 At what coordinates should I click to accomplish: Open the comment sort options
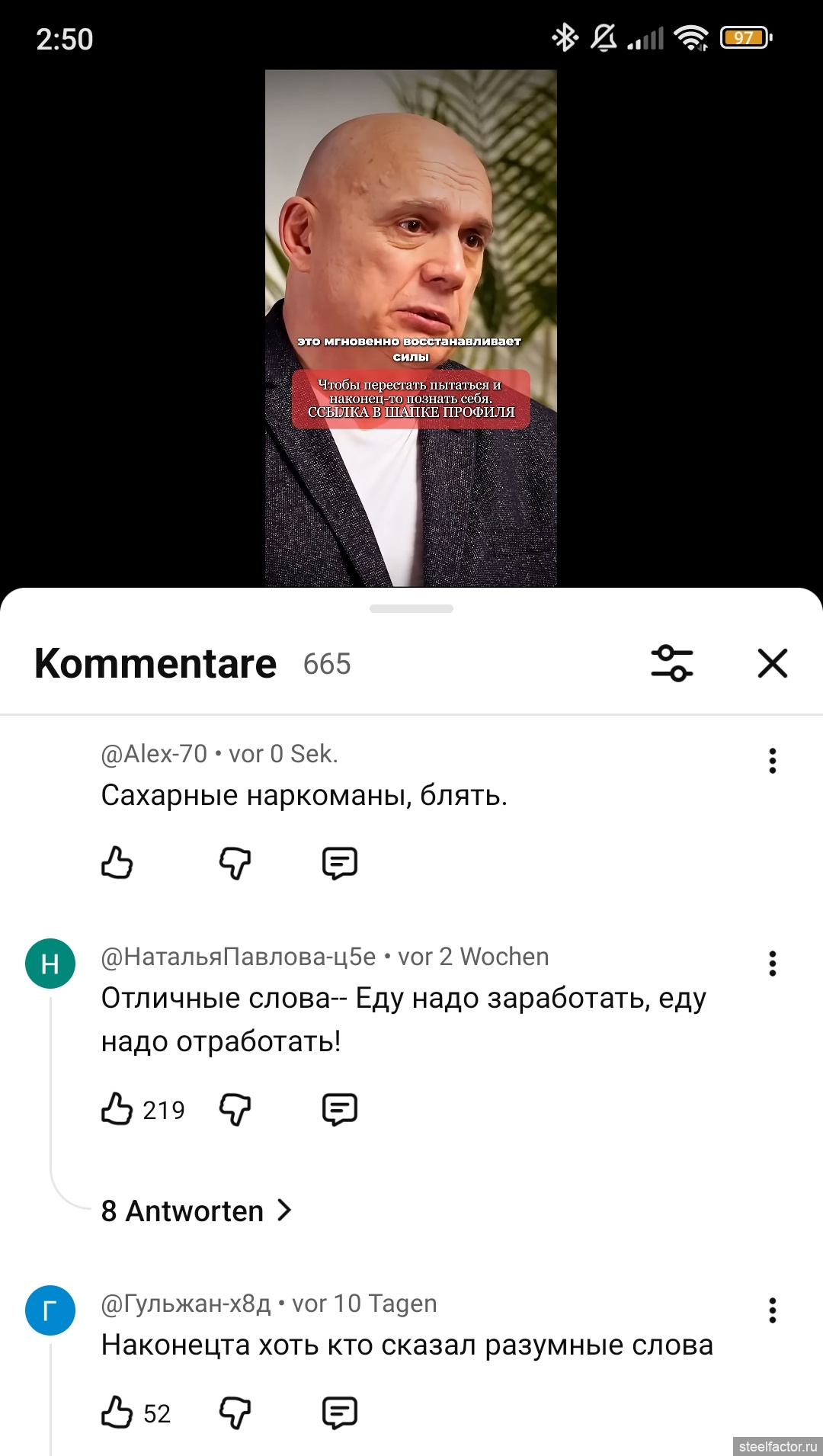point(671,663)
